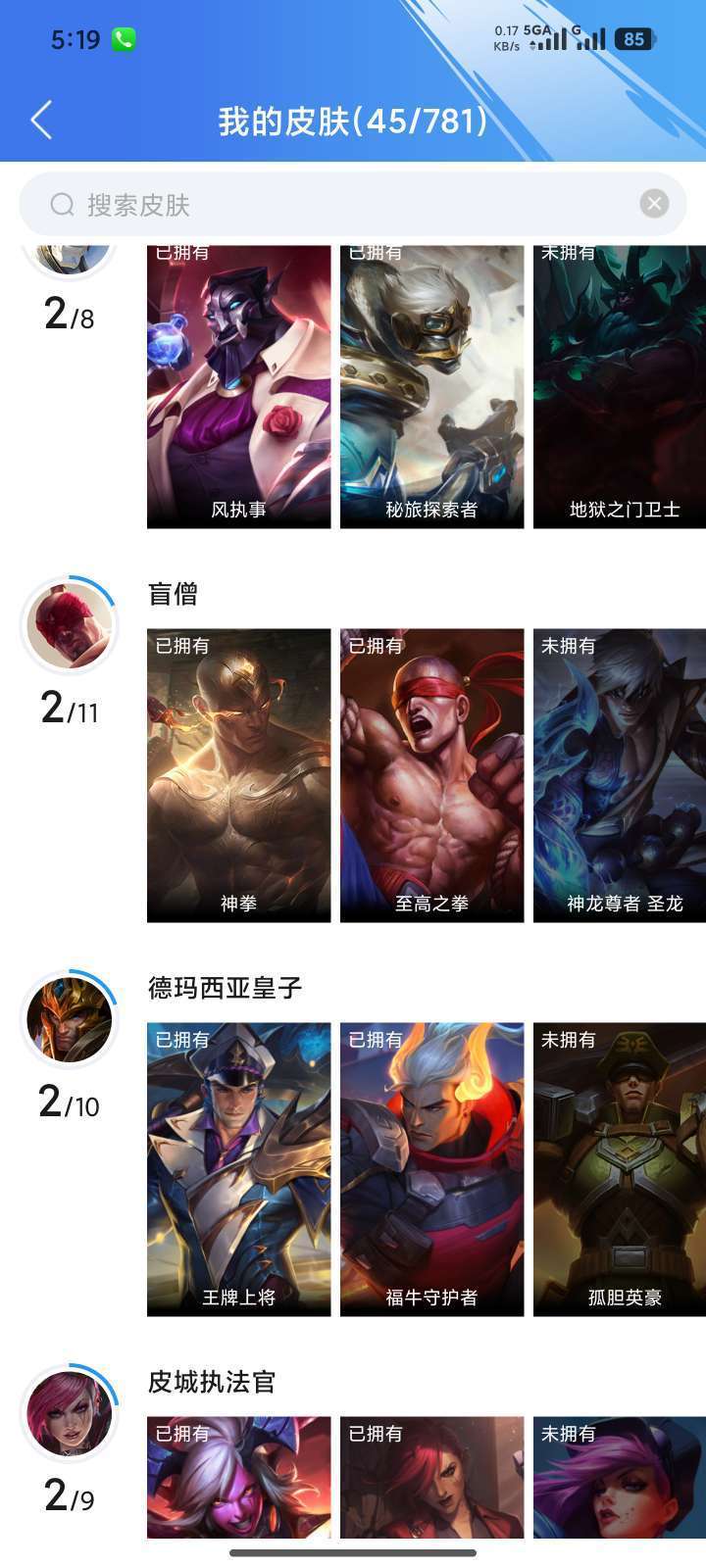
Task: Go back using the top-left arrow
Action: (41, 121)
